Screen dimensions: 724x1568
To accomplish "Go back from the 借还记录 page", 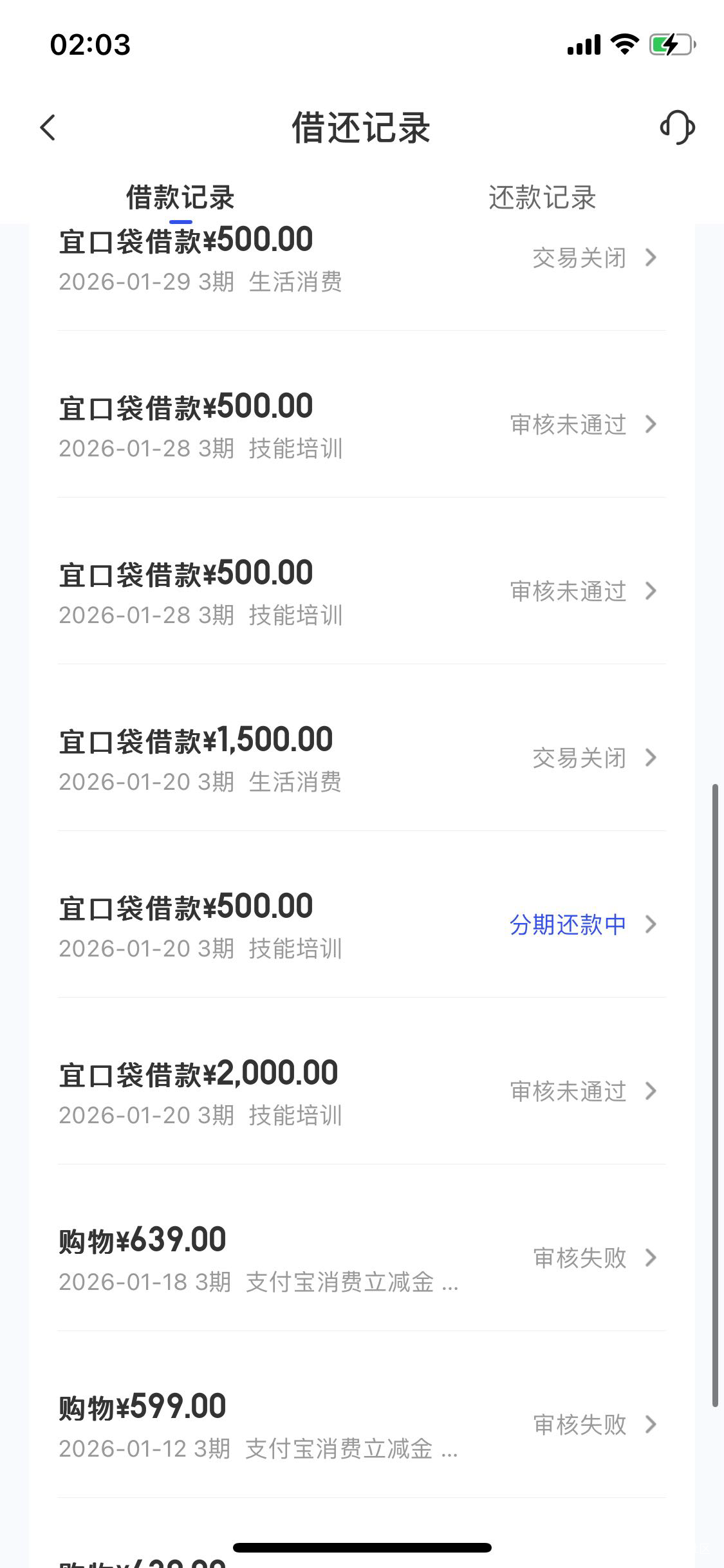I will [x=48, y=127].
